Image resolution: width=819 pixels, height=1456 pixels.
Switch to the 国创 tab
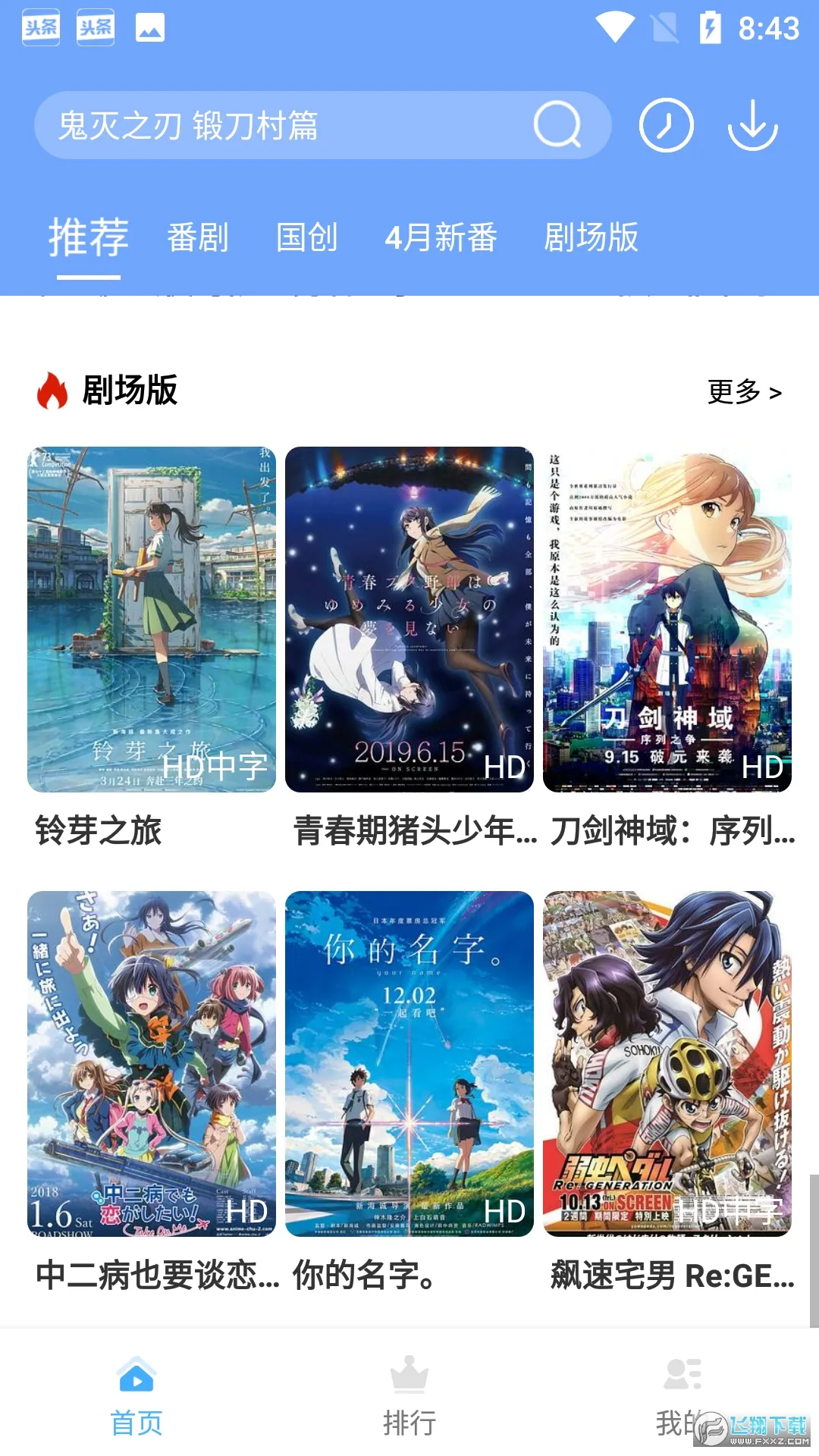click(x=306, y=237)
